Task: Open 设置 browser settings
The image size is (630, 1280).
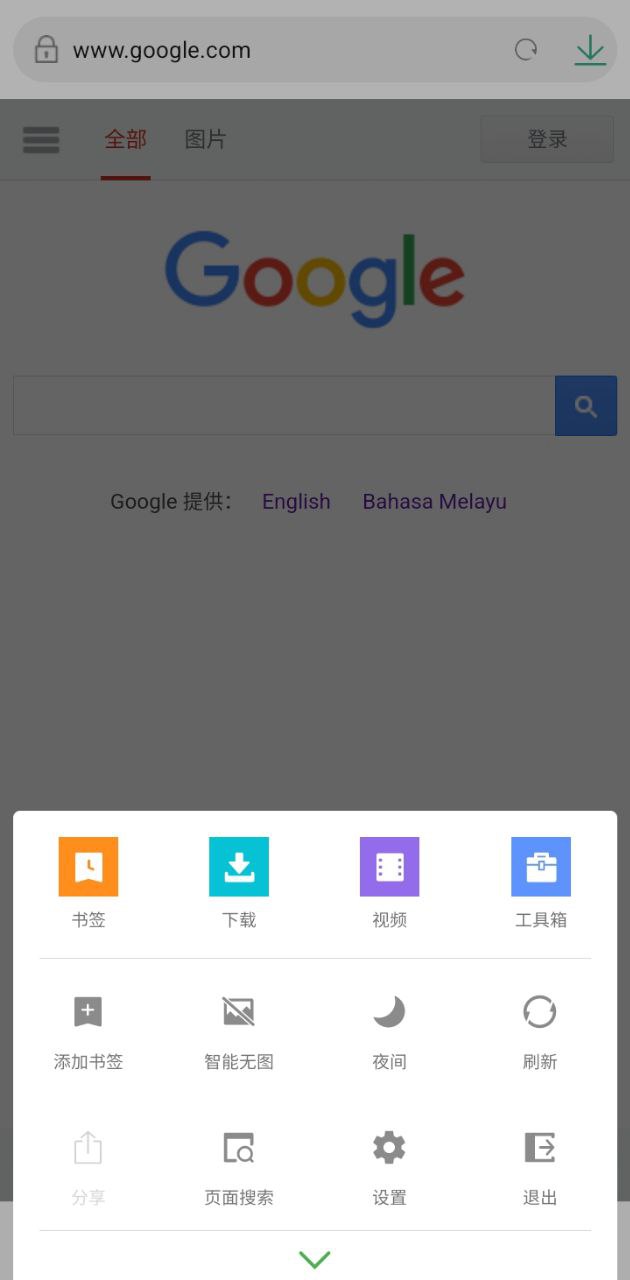Action: (x=389, y=1165)
